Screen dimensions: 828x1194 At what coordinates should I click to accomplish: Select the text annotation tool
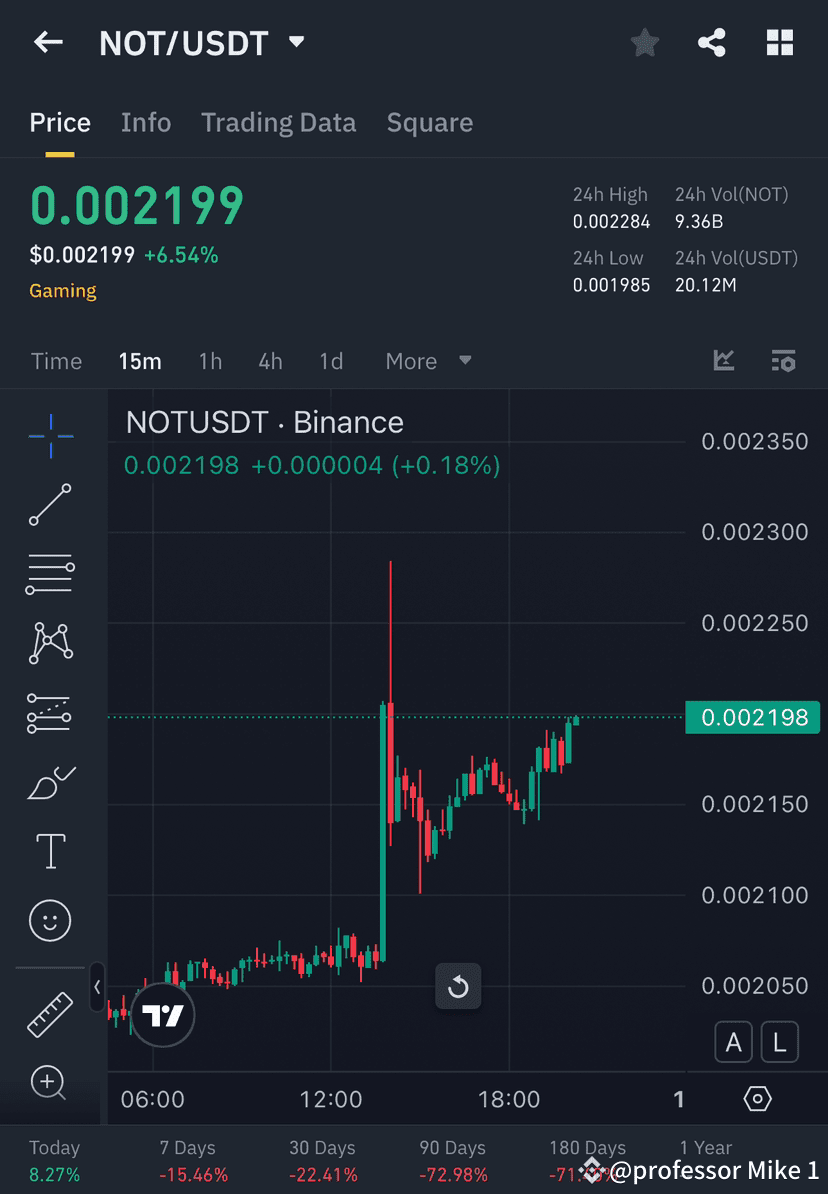pos(50,851)
